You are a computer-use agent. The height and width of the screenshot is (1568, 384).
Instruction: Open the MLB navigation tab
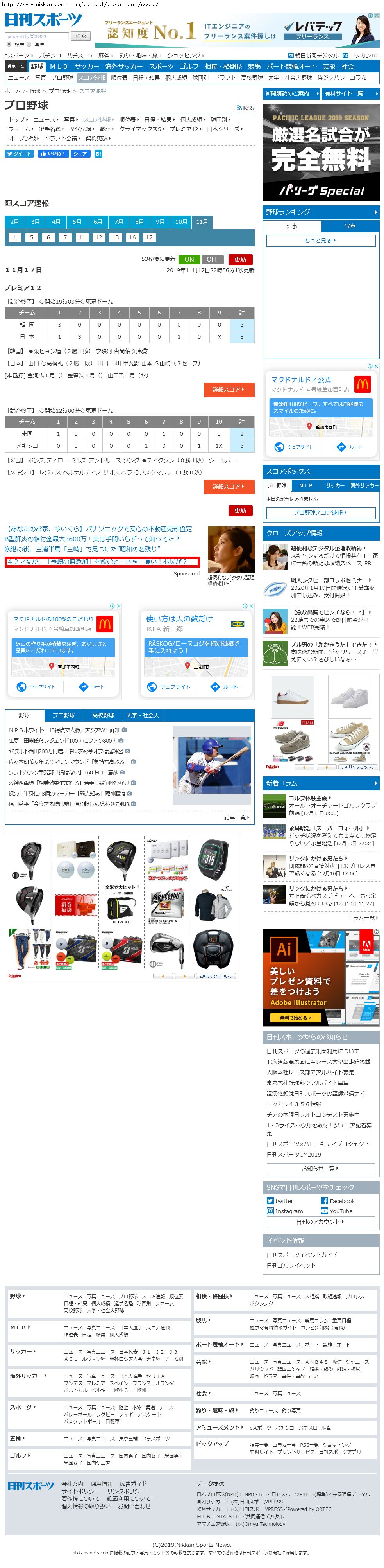coord(59,66)
